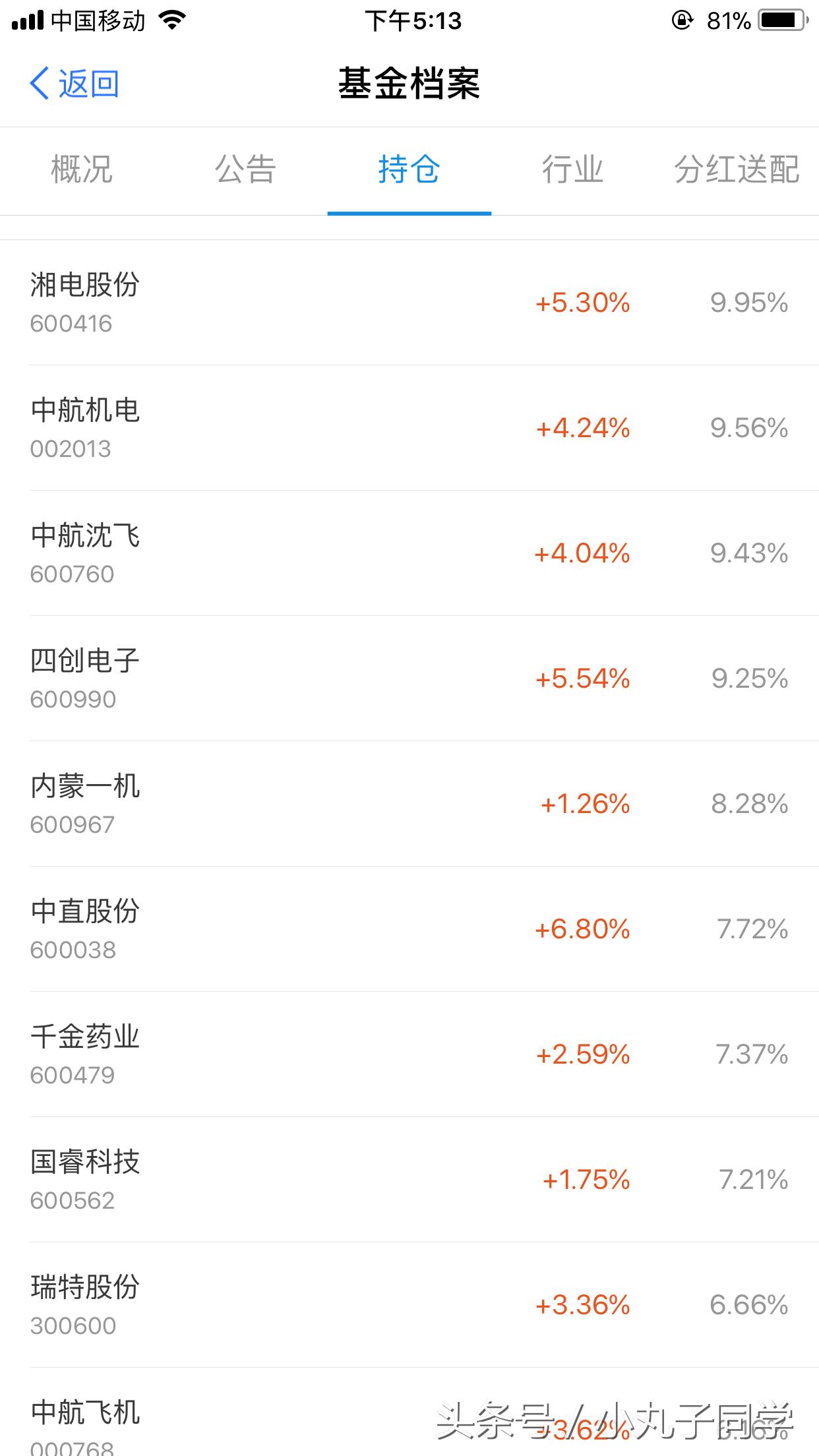Select the 湘电股份 holding row
Image resolution: width=819 pixels, height=1456 pixels.
pyautogui.click(x=409, y=302)
